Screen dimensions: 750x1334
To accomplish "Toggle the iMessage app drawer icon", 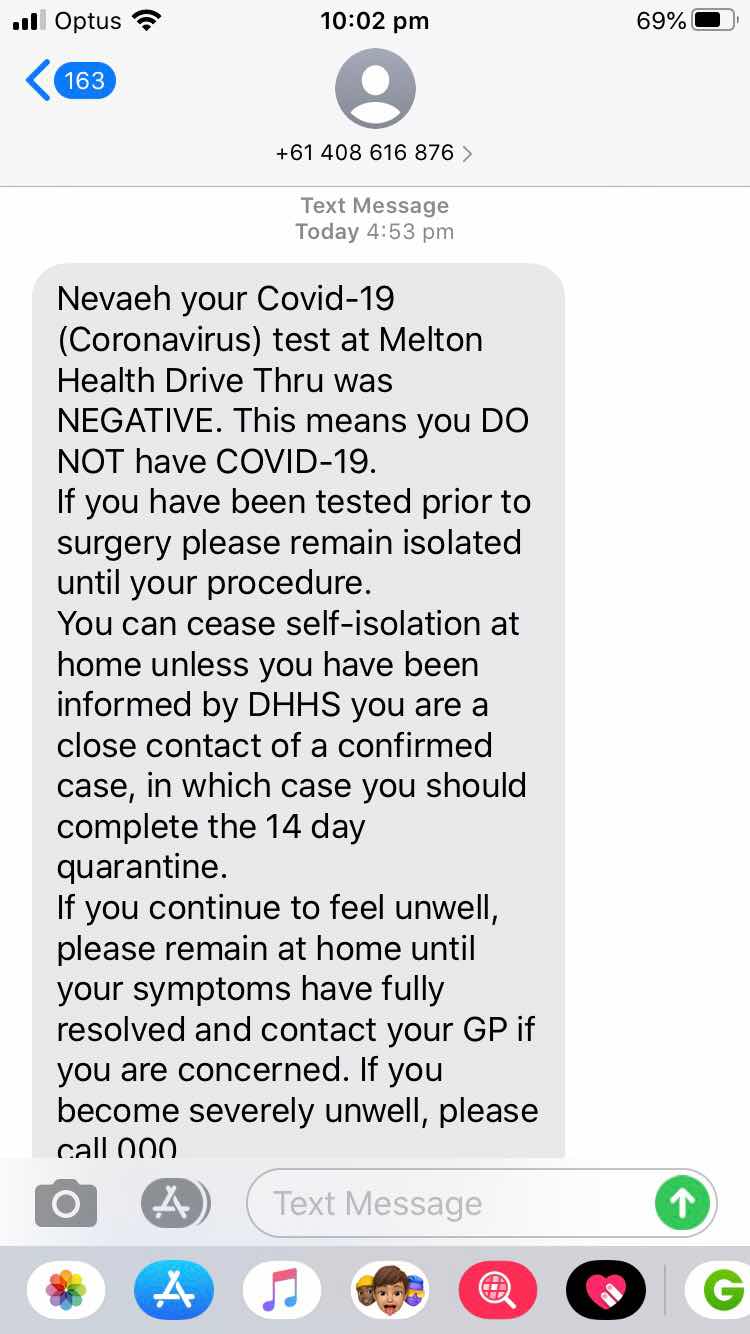I will (175, 1203).
